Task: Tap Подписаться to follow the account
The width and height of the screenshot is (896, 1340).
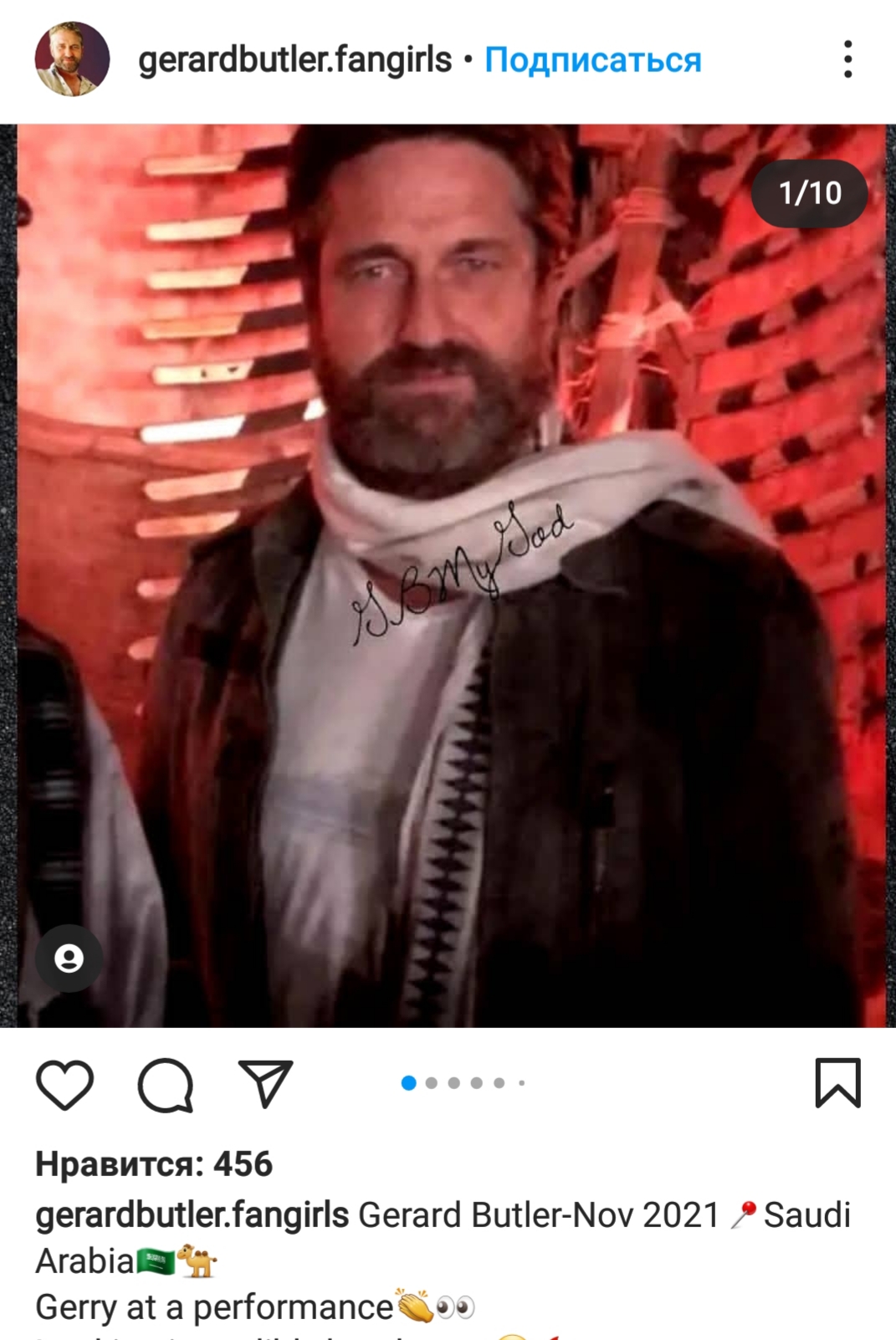Action: pos(592,59)
